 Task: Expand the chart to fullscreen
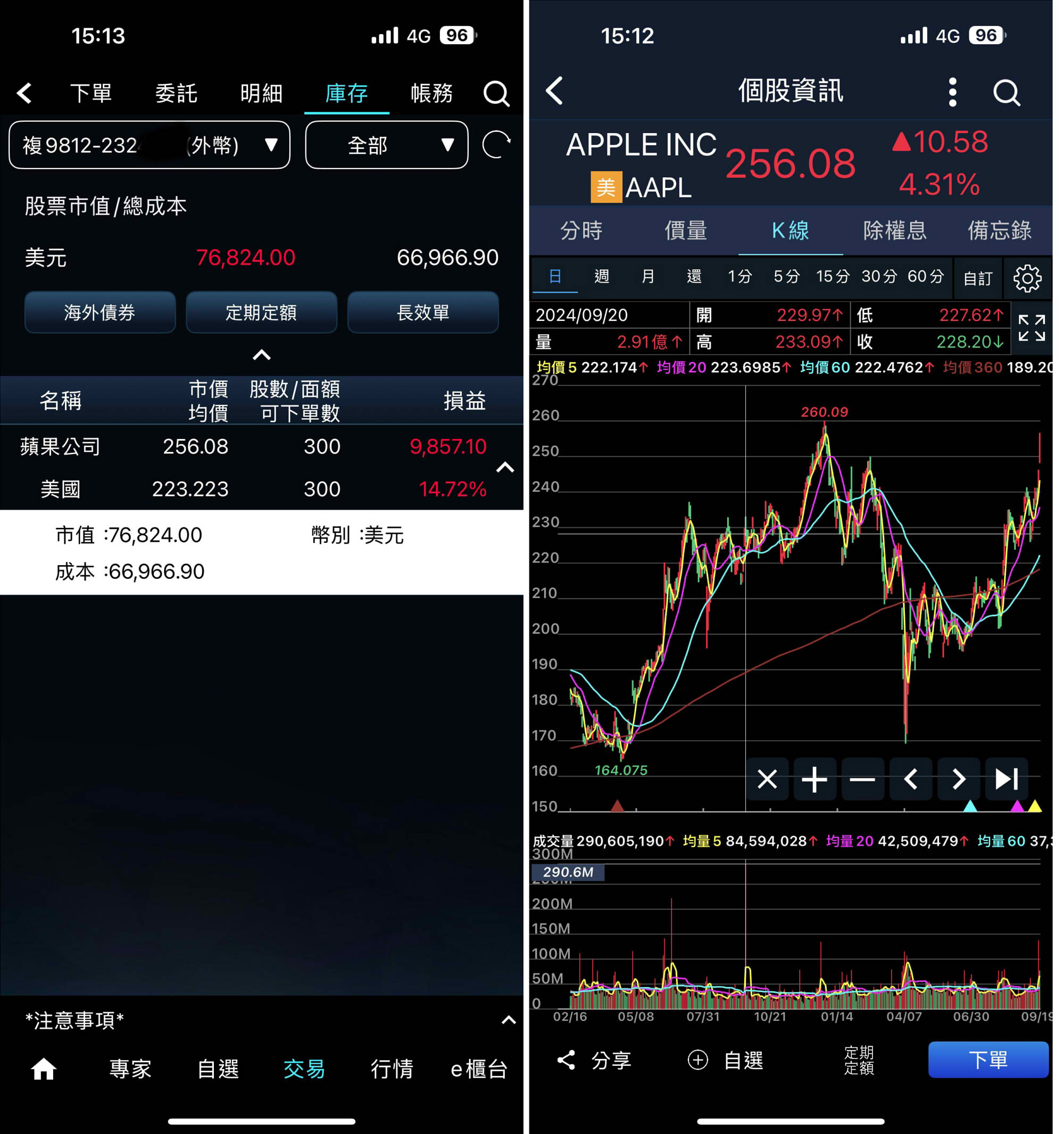pos(1031,328)
